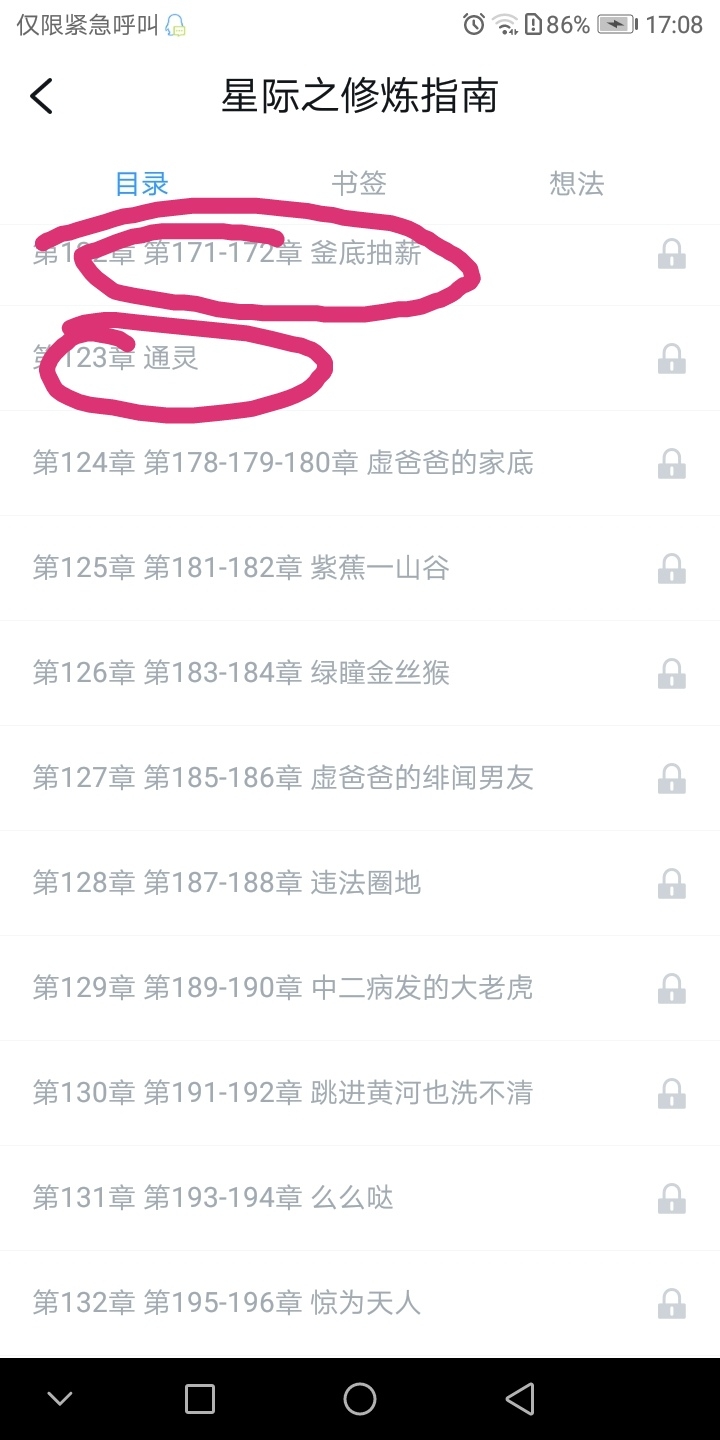Select the 目录 tab

[x=142, y=184]
